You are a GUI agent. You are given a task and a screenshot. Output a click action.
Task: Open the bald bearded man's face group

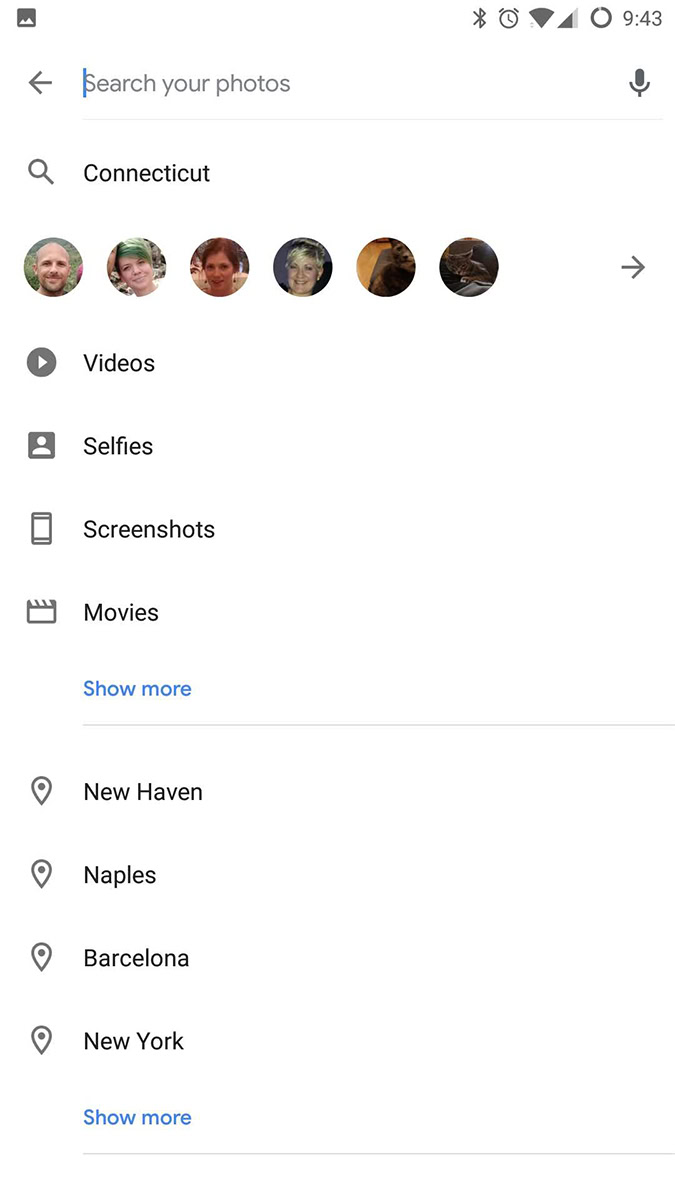[x=53, y=267]
